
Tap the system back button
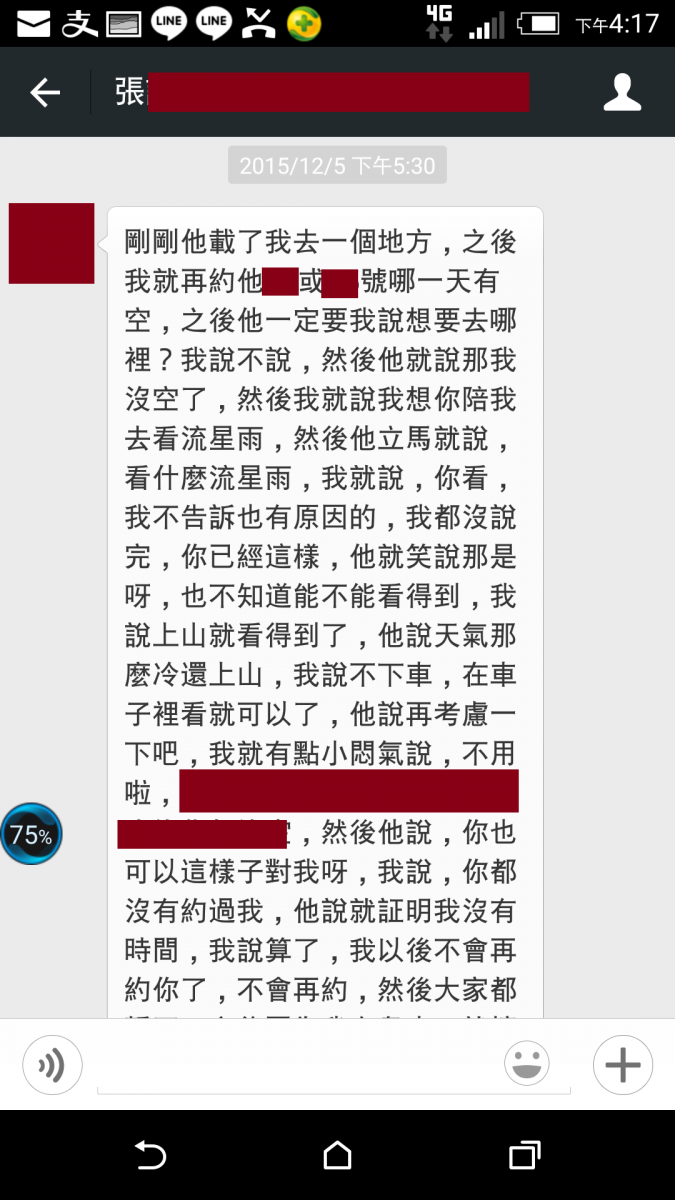(x=150, y=1155)
